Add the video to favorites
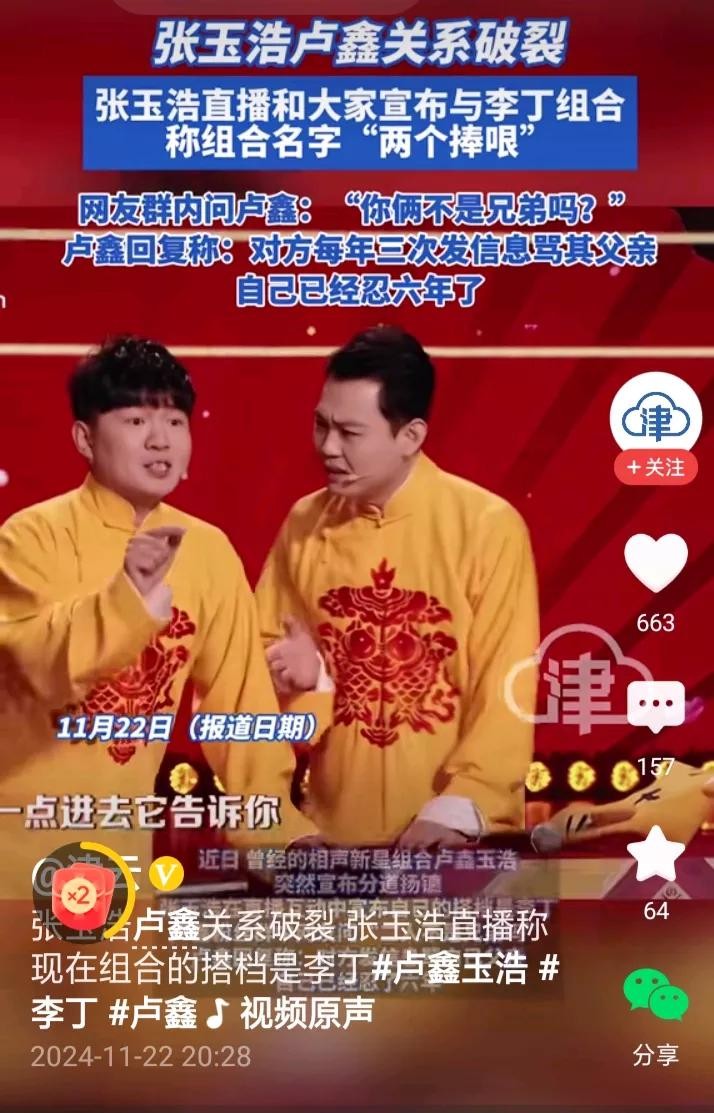The height and width of the screenshot is (1113, 714). [x=656, y=857]
